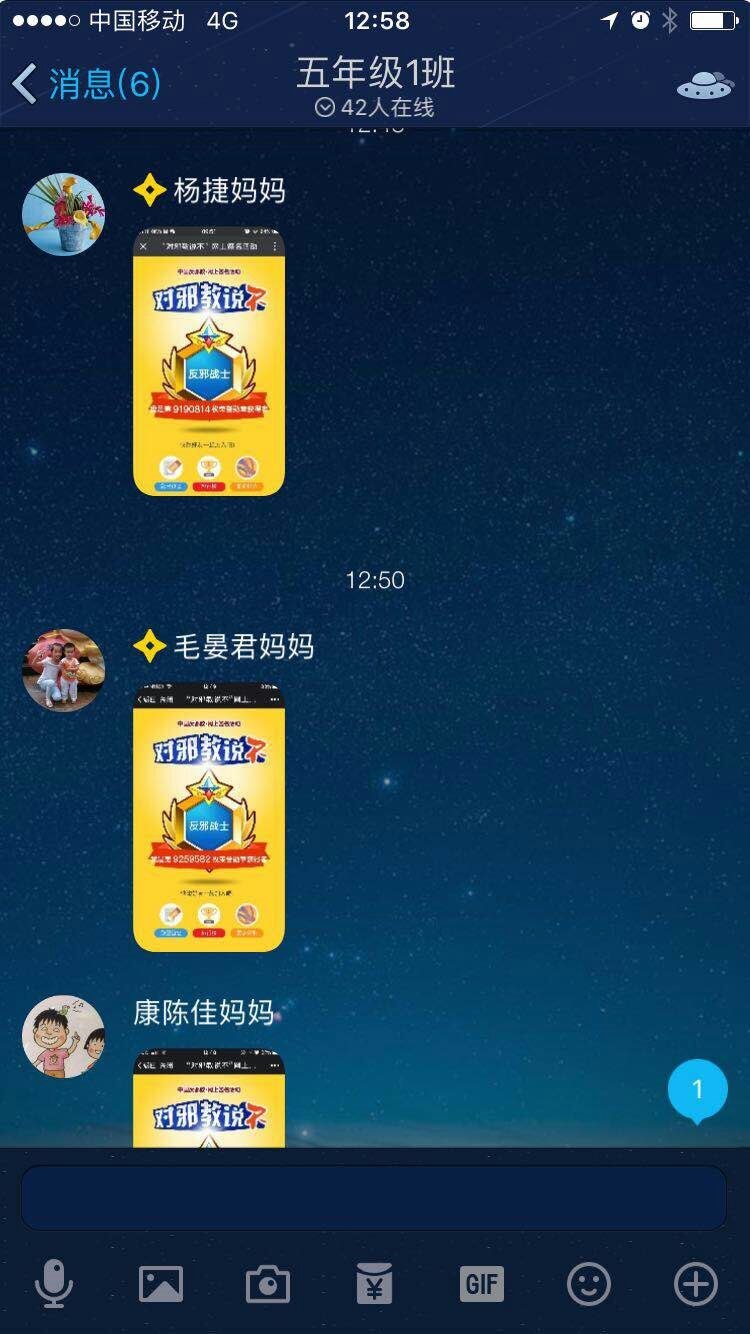Image resolution: width=750 pixels, height=1334 pixels.
Task: Open image sent by 杨捷妈妈
Action: click(209, 361)
